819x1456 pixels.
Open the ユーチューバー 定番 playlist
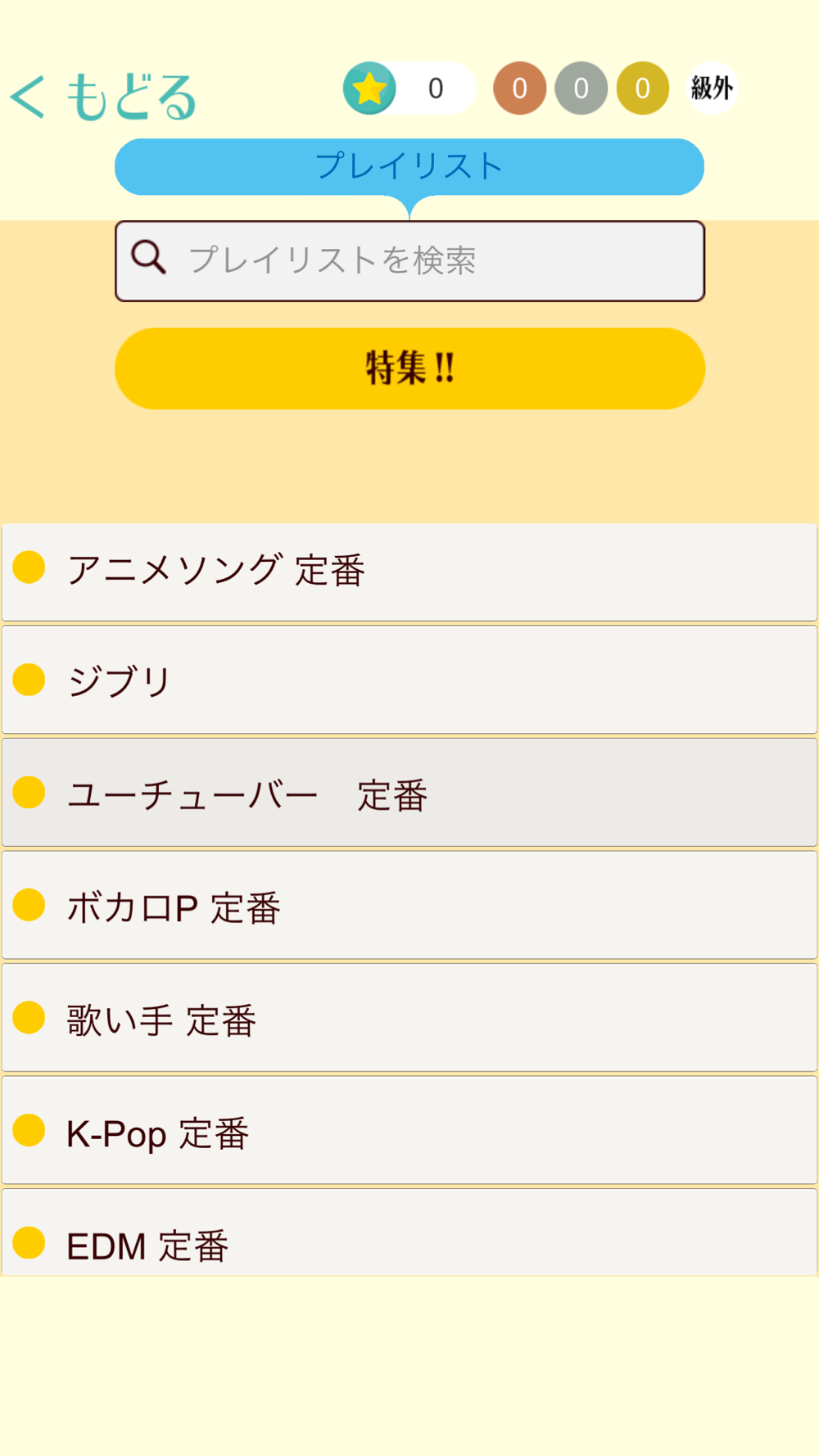(x=409, y=792)
